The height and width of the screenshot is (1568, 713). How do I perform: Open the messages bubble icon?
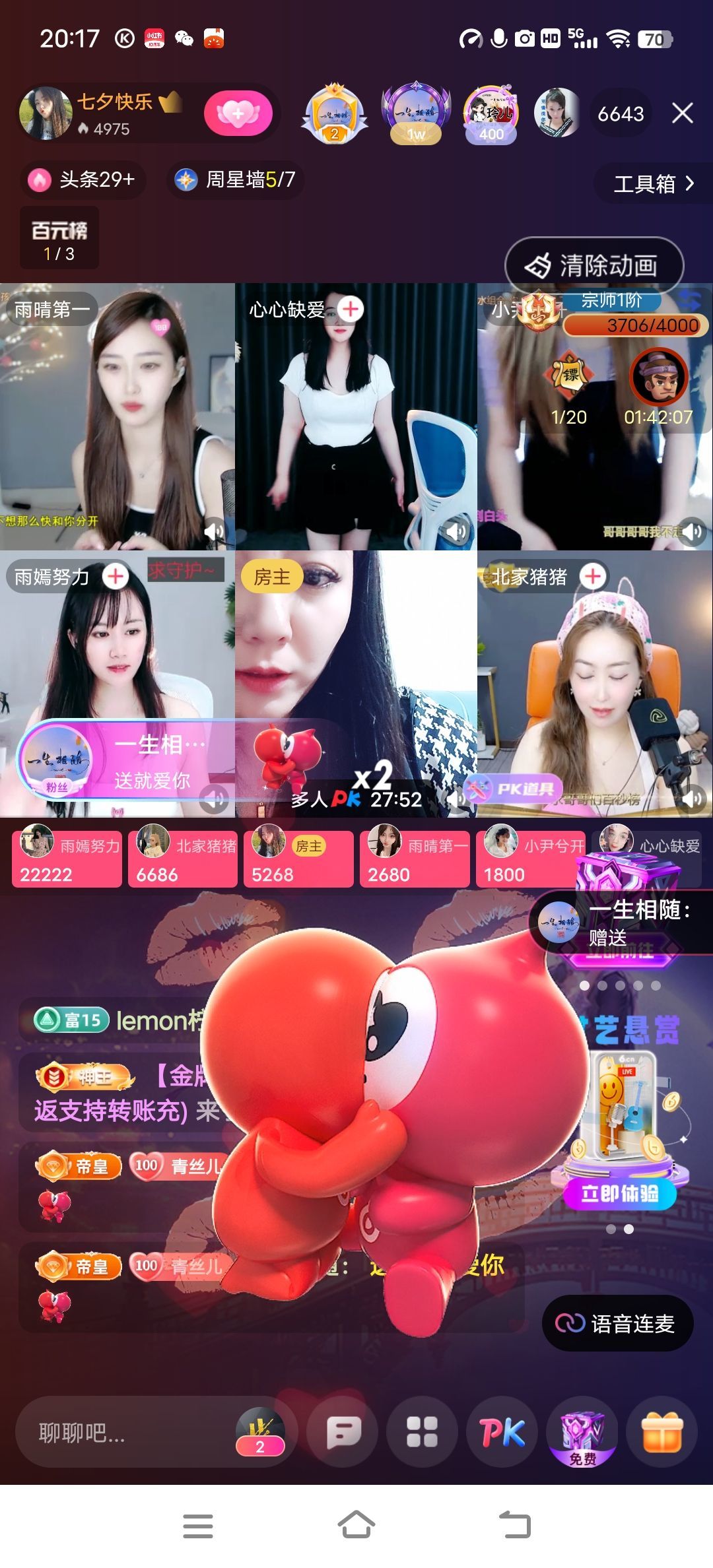[343, 1432]
